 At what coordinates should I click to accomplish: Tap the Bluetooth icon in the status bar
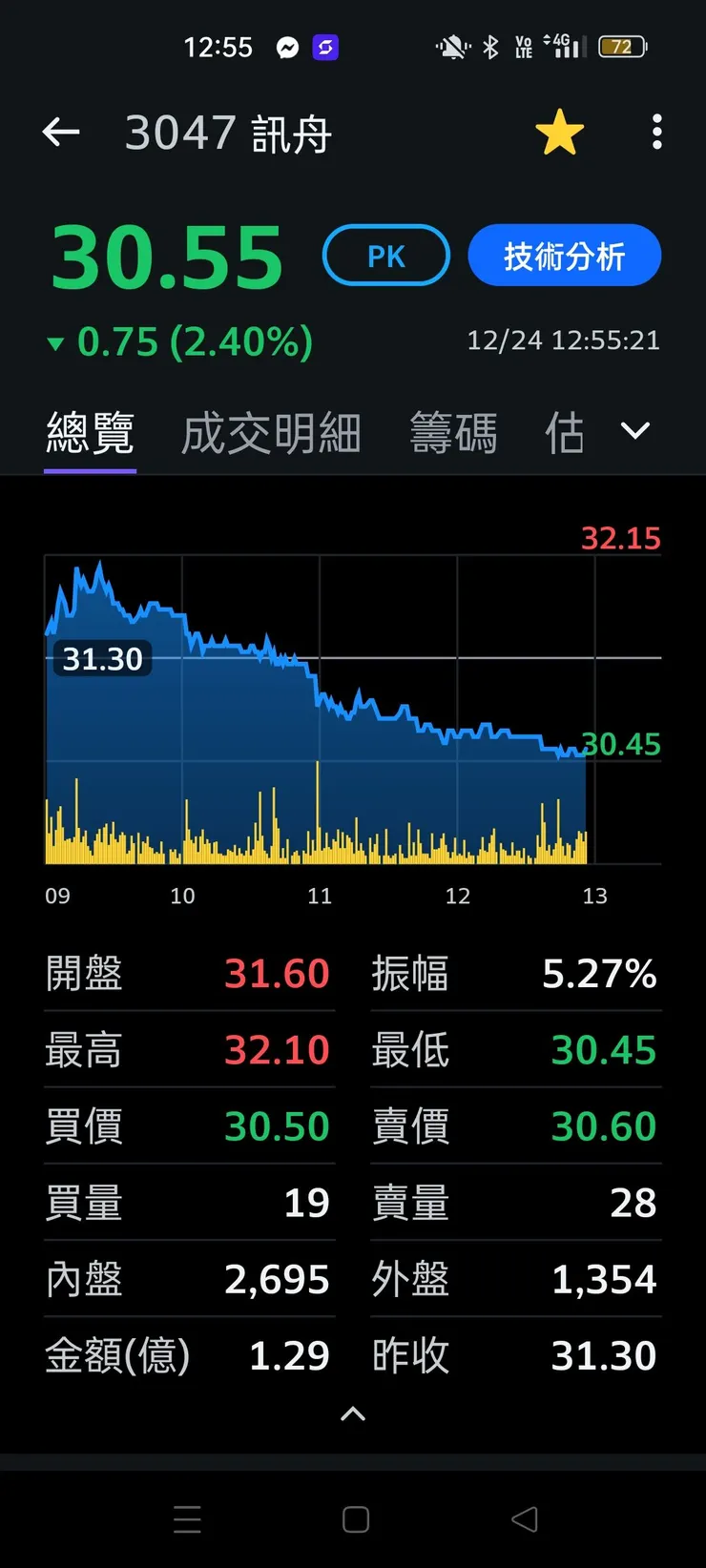tap(489, 46)
